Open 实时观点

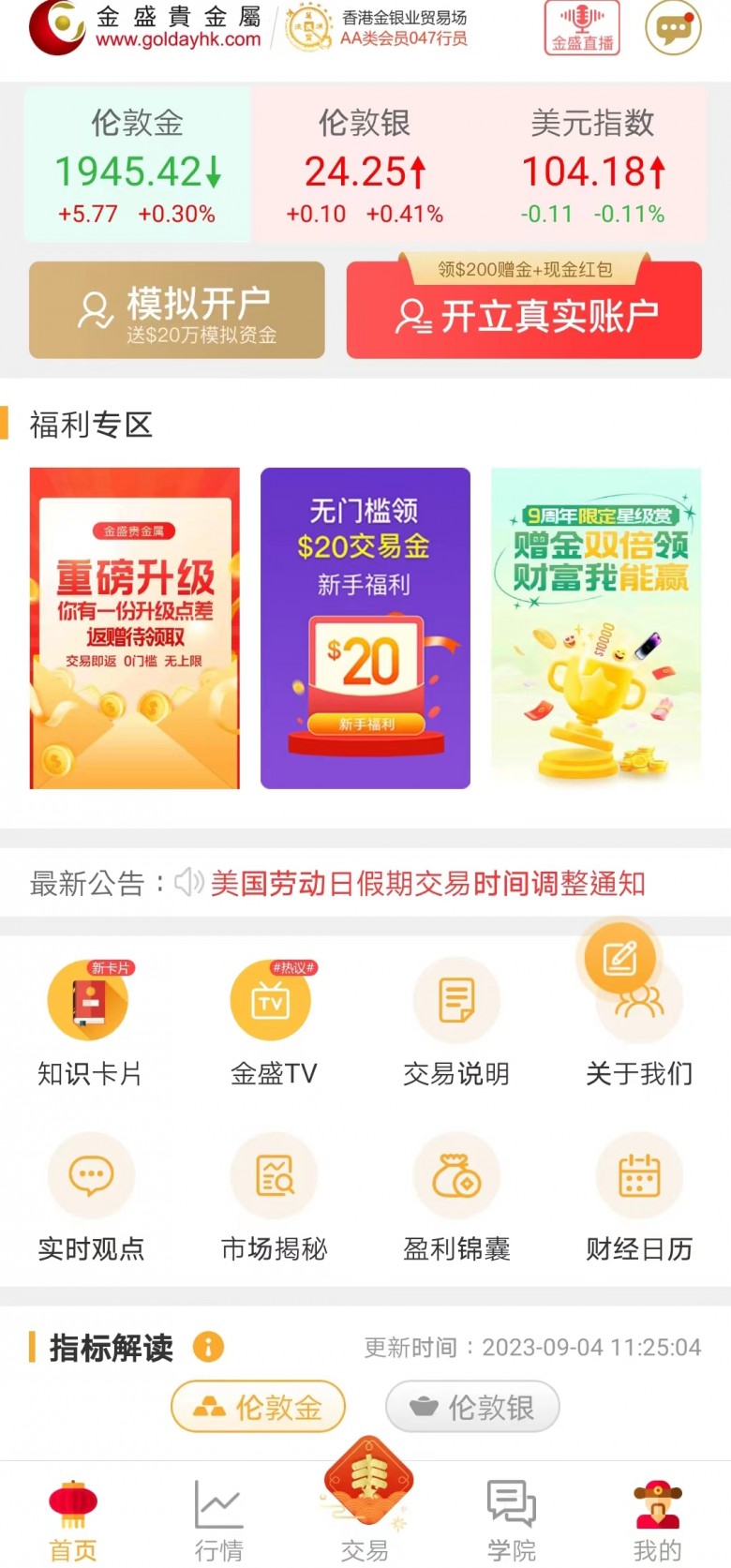tap(91, 1197)
